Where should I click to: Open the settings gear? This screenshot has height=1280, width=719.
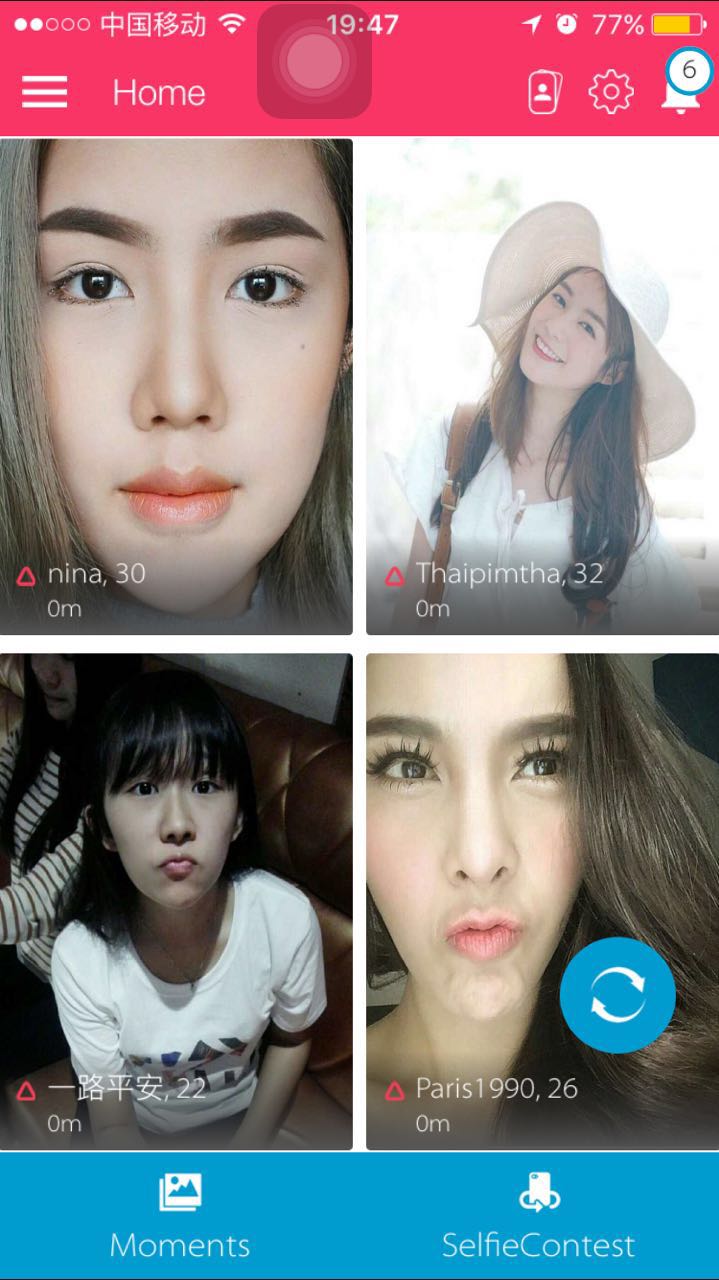pos(611,93)
